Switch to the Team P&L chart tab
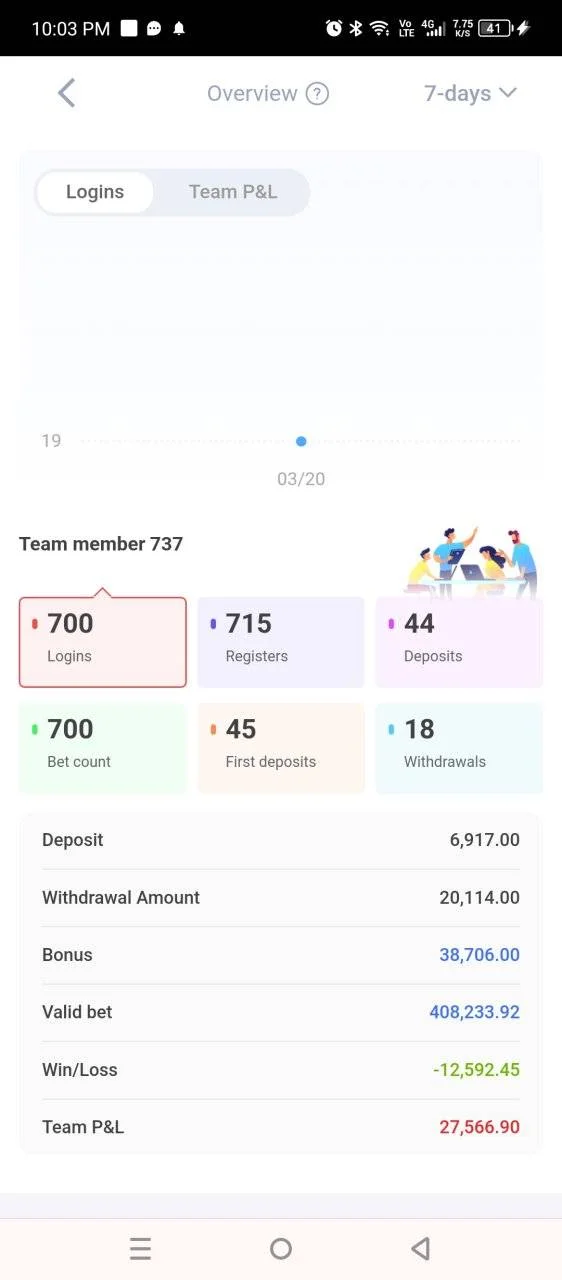 (232, 192)
